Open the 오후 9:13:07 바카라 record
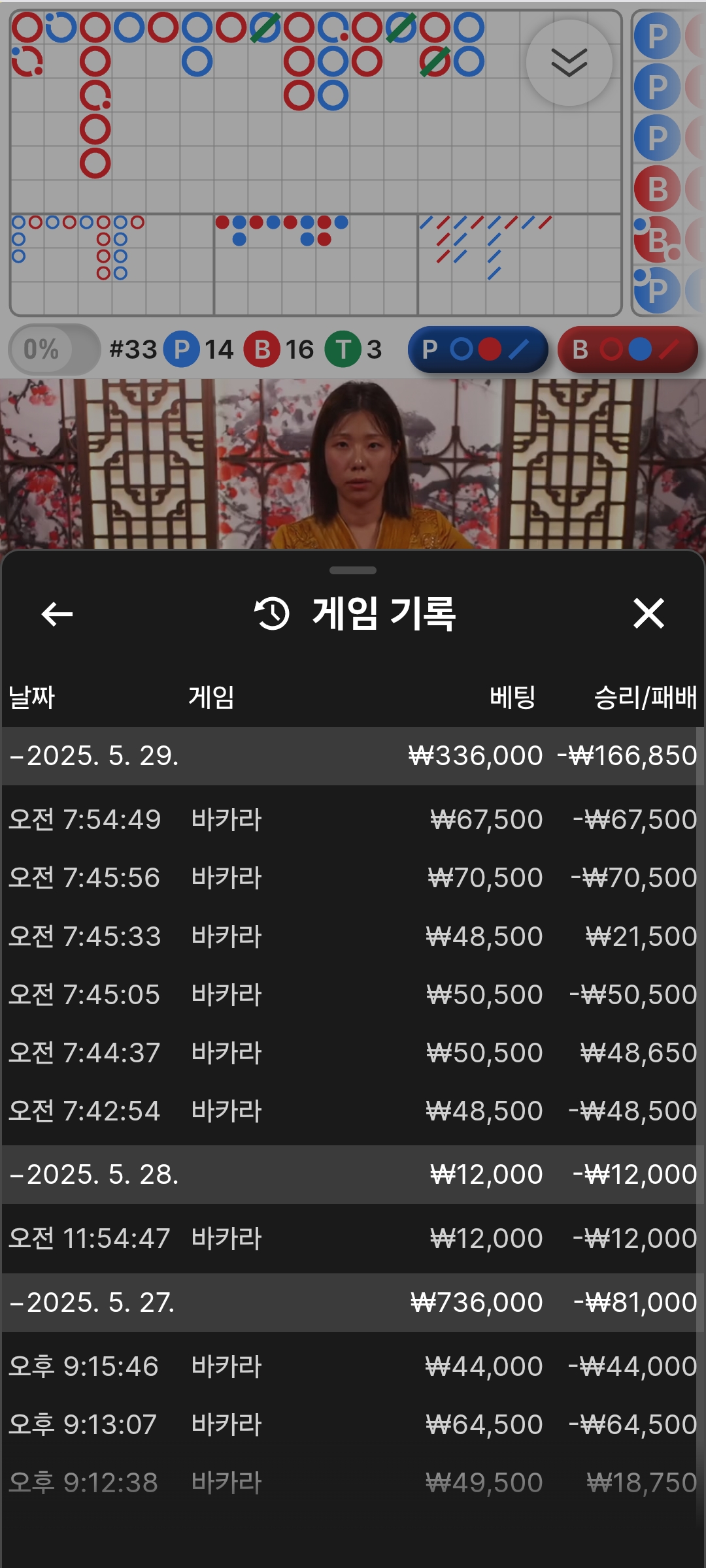This screenshot has height=1568, width=706. pyautogui.click(x=353, y=1424)
